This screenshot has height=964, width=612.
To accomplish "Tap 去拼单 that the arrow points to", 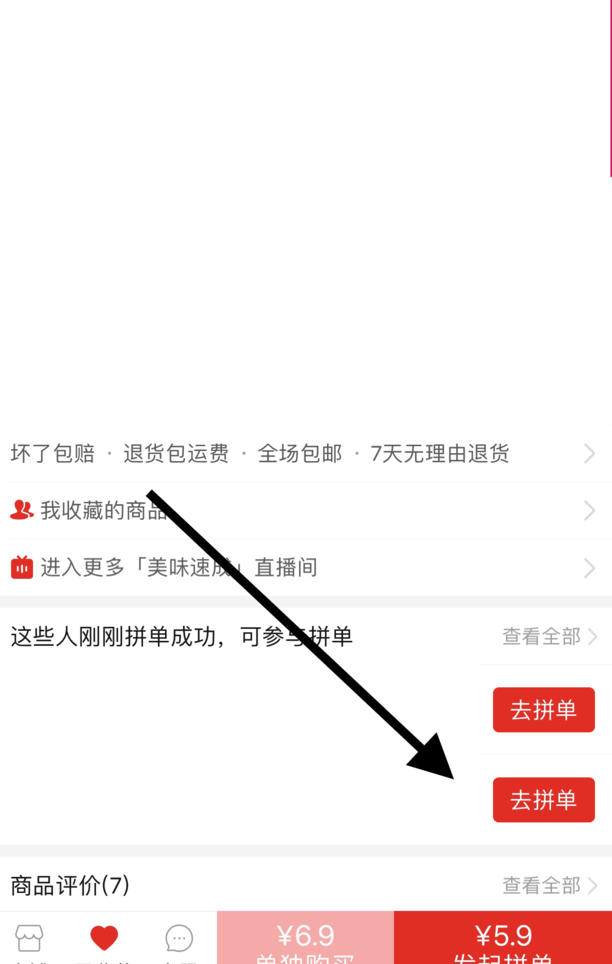I will click(543, 800).
